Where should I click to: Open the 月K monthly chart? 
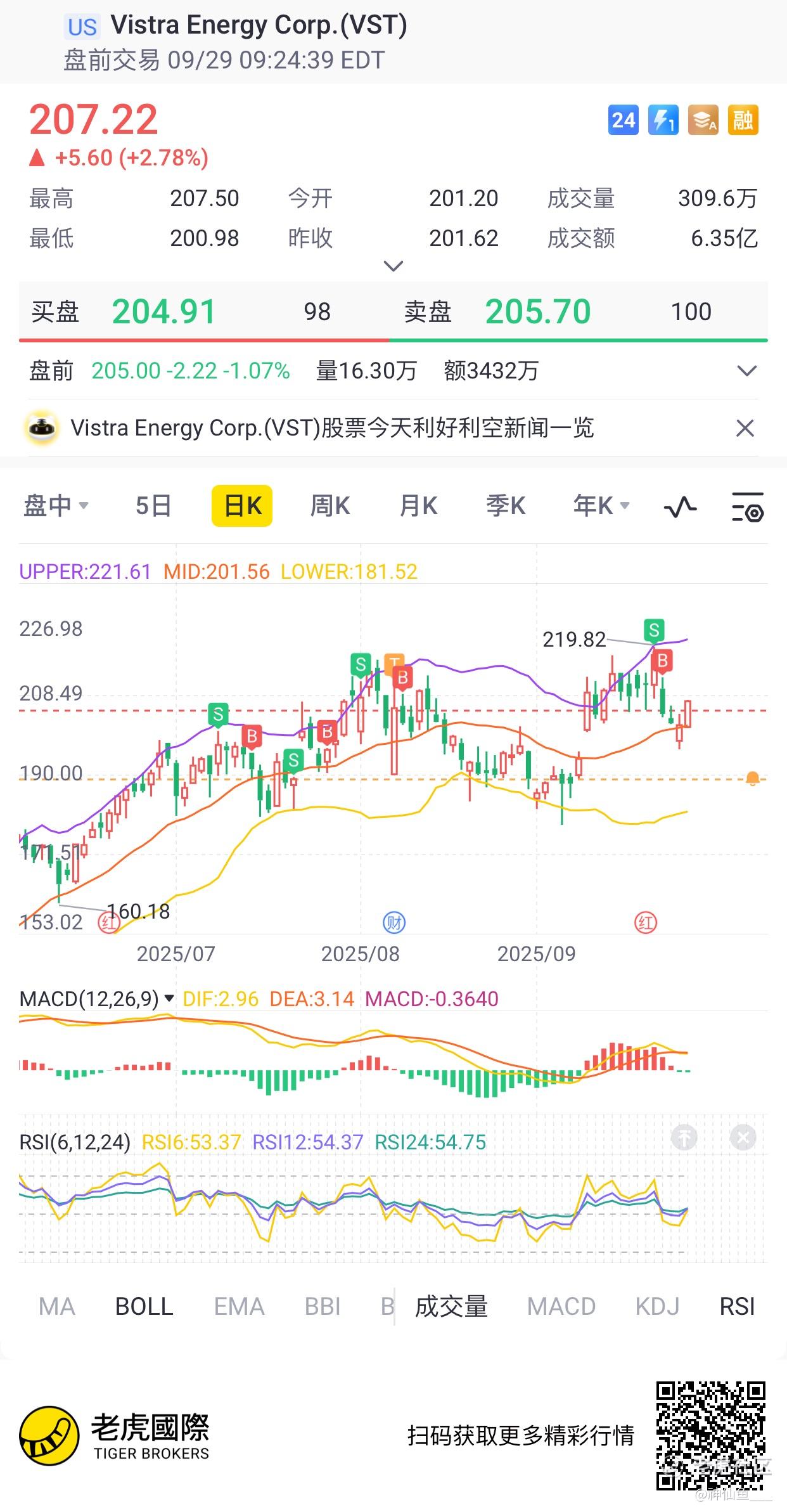418,506
